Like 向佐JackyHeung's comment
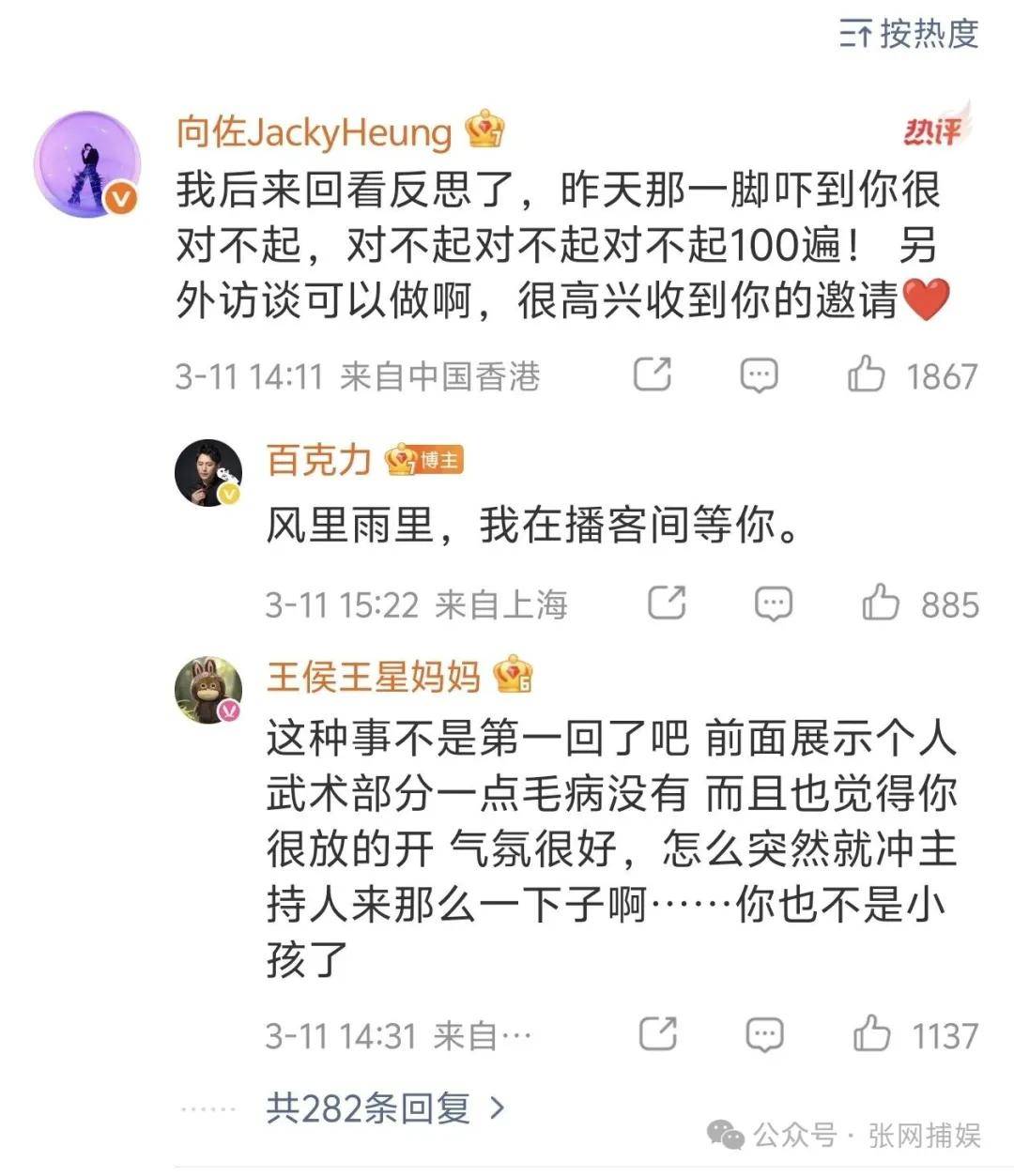The height and width of the screenshot is (1176, 1014). [x=866, y=374]
